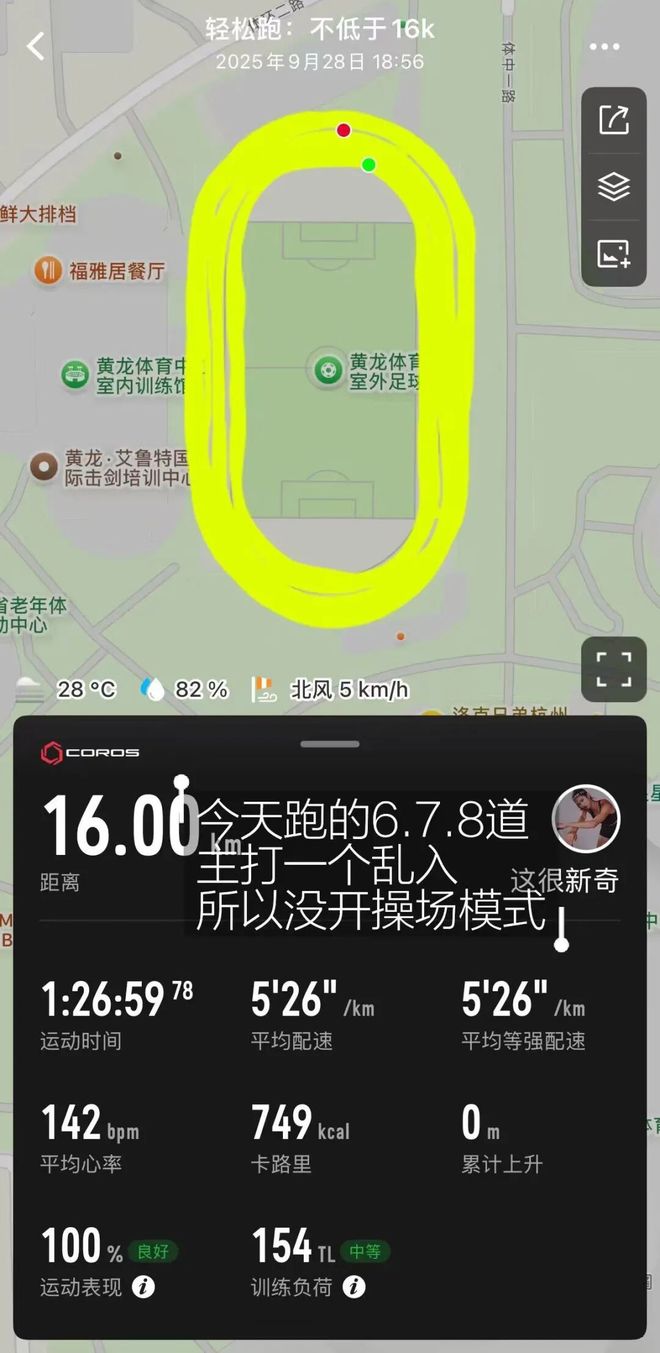Share this running activity

click(613, 120)
